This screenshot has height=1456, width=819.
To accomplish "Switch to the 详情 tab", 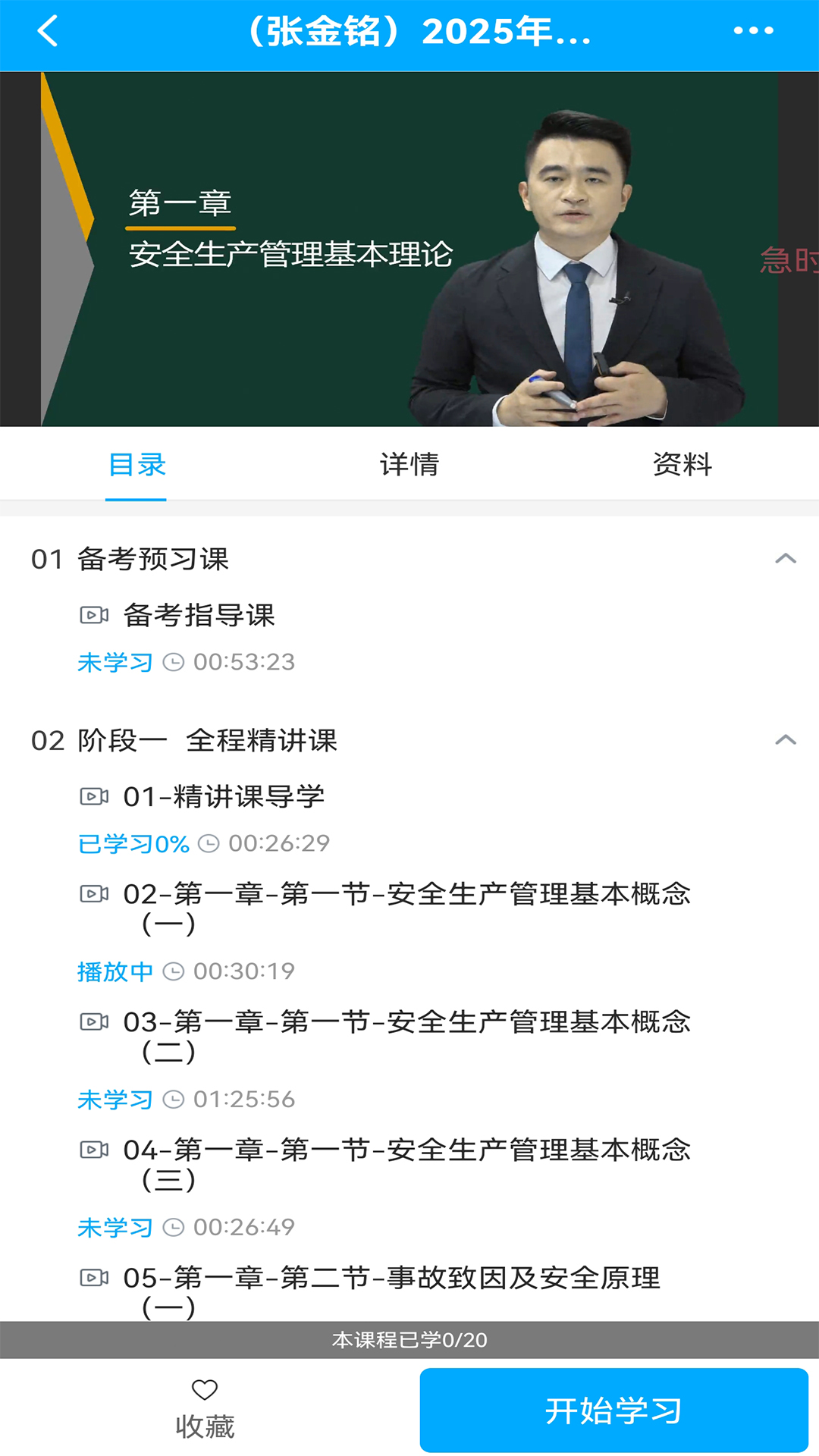I will 409,465.
